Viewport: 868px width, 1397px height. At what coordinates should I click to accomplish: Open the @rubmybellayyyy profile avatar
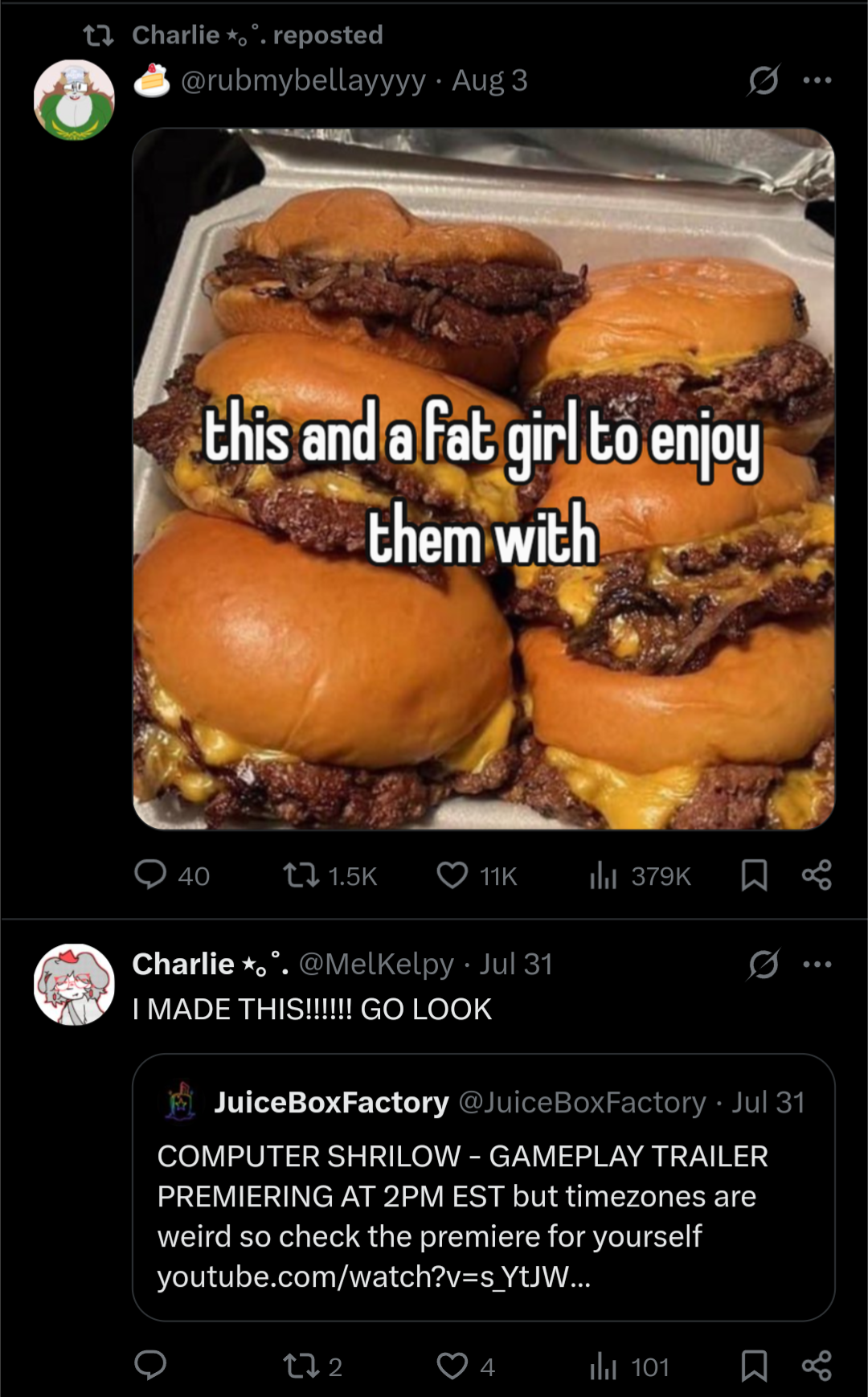point(74,100)
